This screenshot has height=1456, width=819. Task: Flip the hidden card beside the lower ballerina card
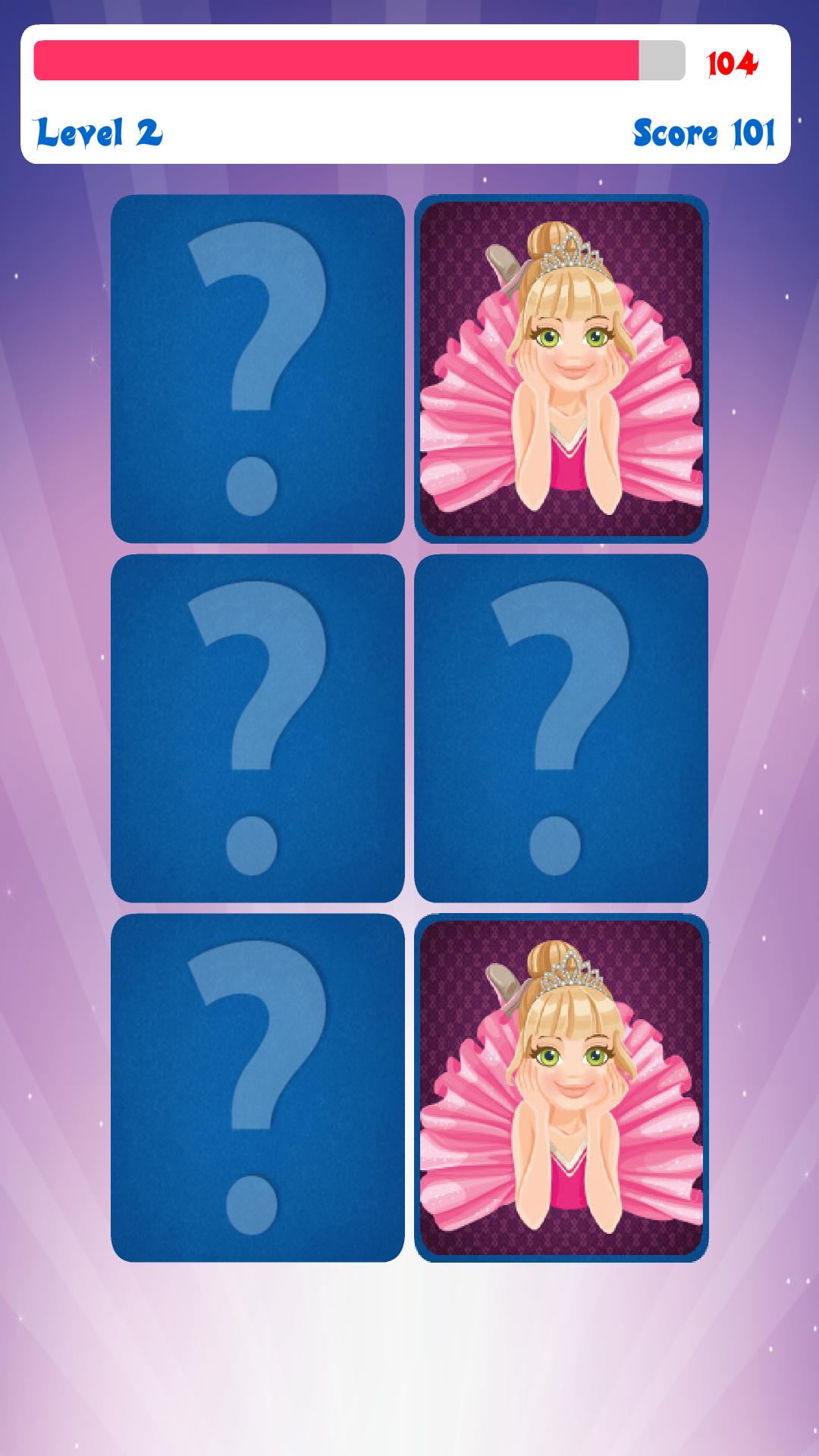tap(257, 1087)
